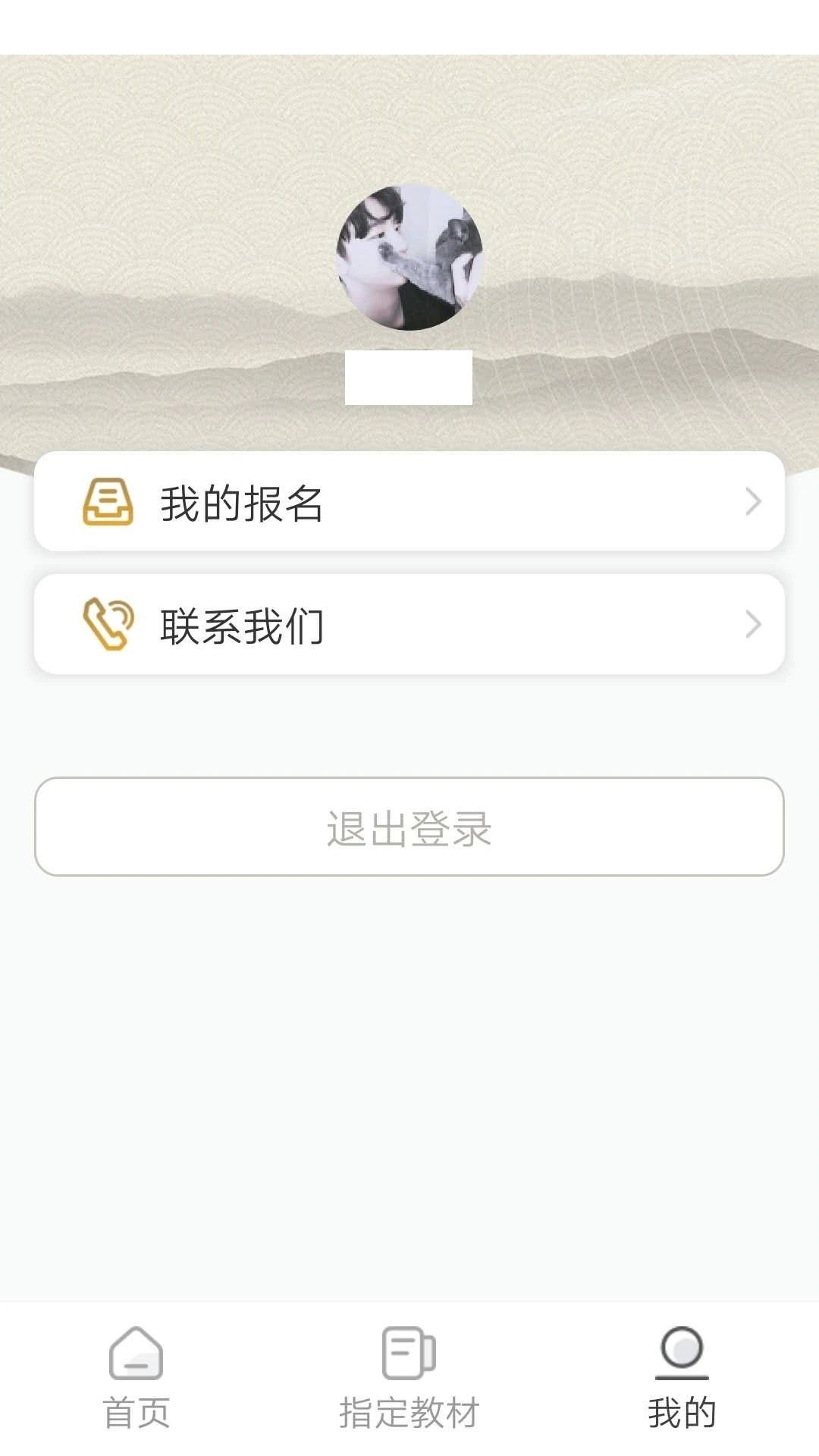Open the 我的报名 row

[409, 502]
